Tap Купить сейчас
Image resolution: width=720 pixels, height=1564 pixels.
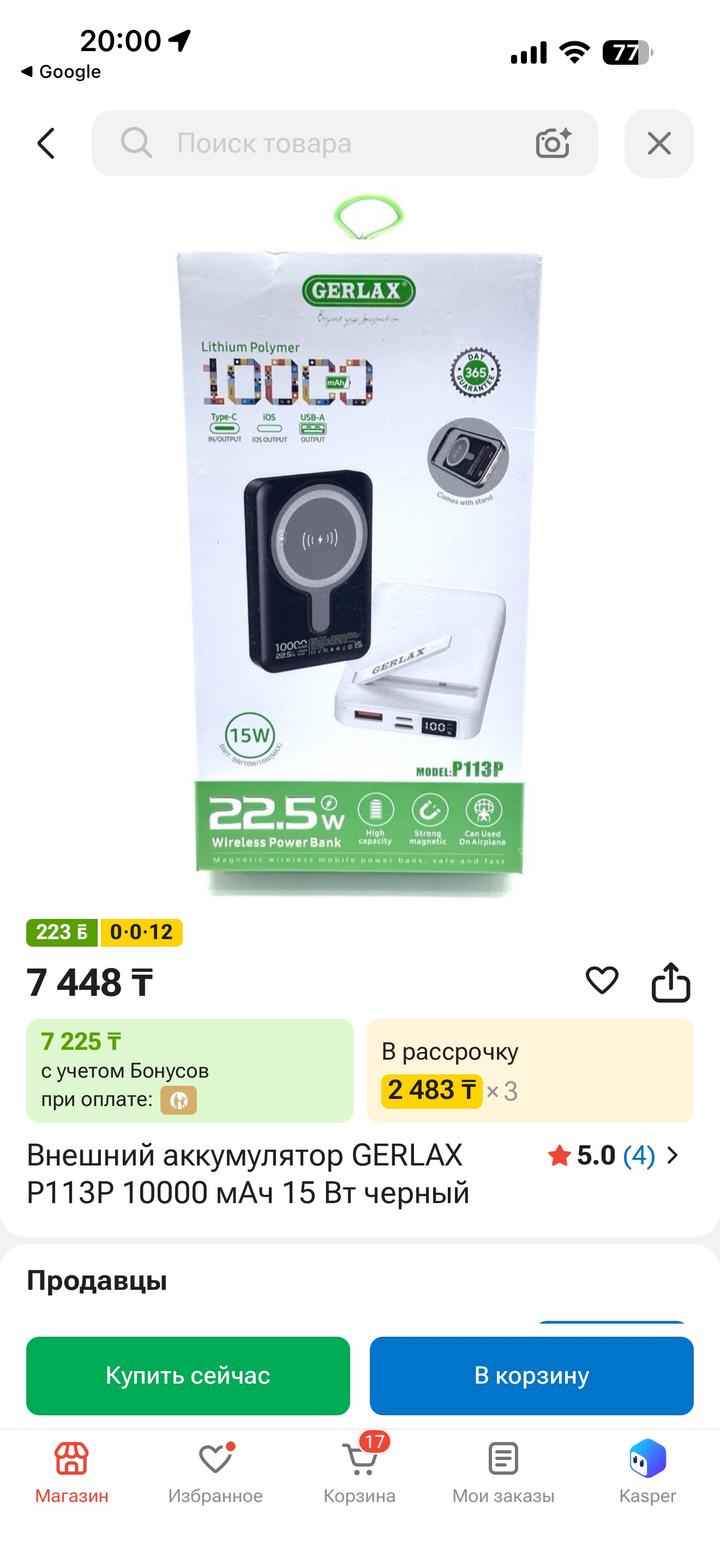pyautogui.click(x=188, y=1376)
